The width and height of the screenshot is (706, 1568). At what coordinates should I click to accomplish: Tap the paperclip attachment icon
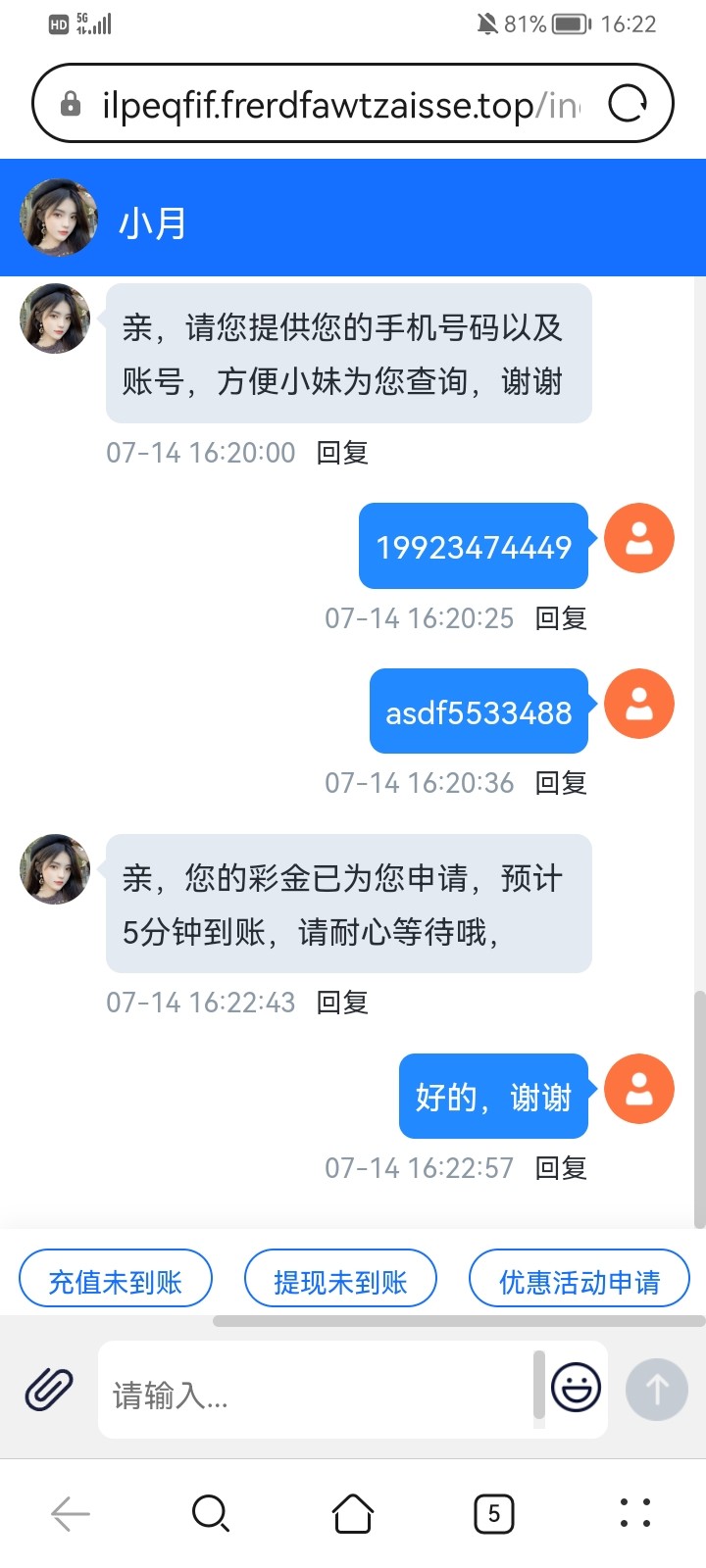click(x=49, y=1389)
